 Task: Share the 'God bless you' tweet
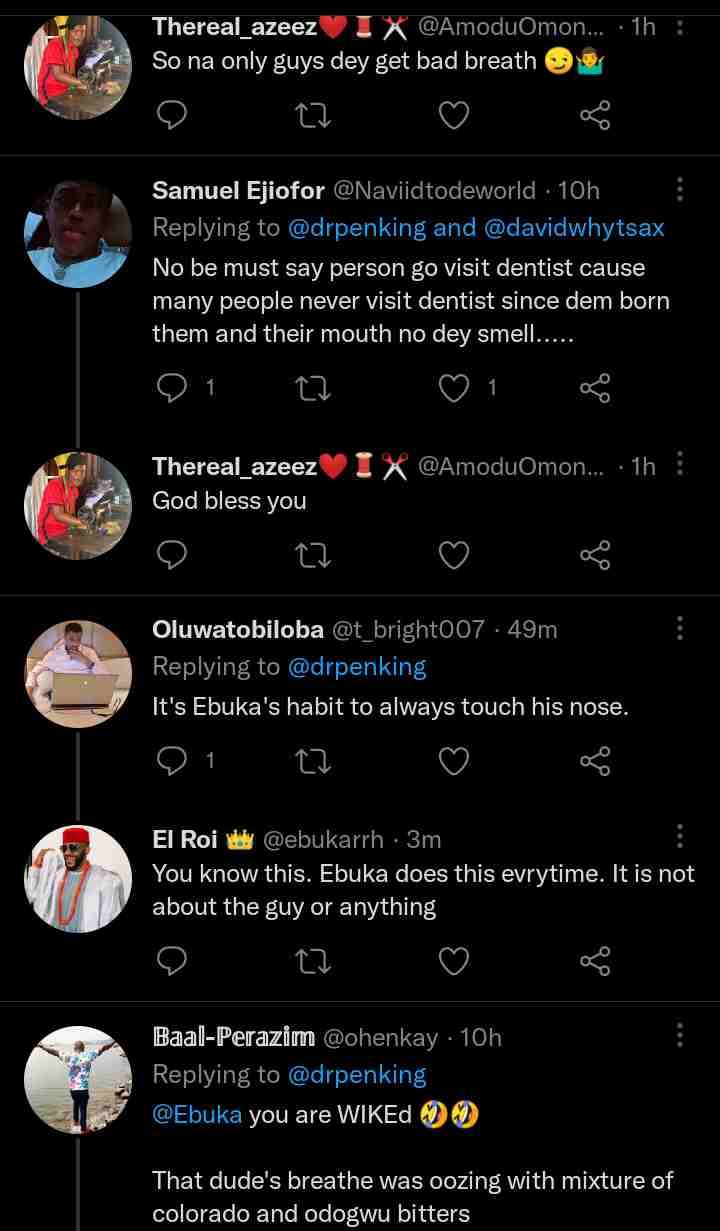(595, 555)
